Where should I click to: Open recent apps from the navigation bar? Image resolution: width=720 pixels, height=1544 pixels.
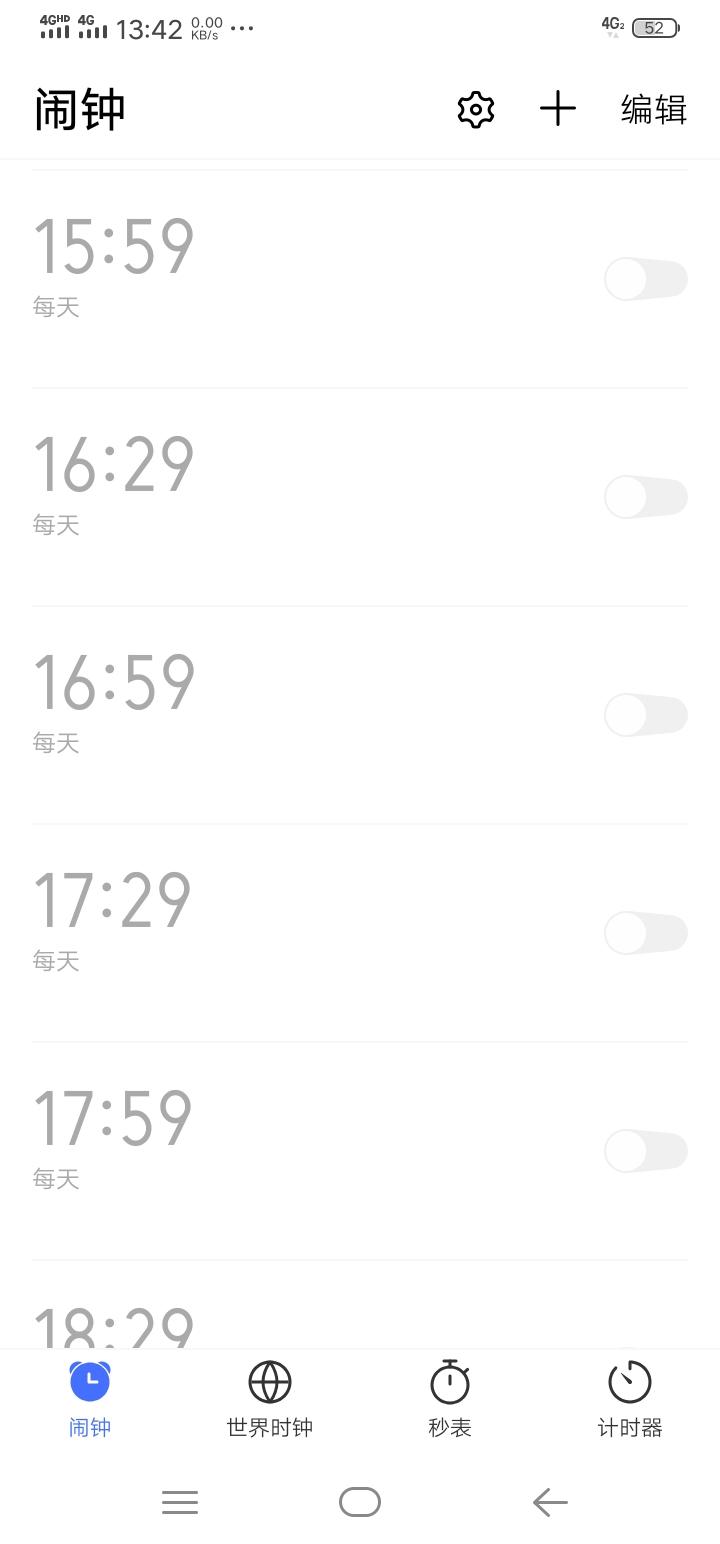tap(180, 1502)
